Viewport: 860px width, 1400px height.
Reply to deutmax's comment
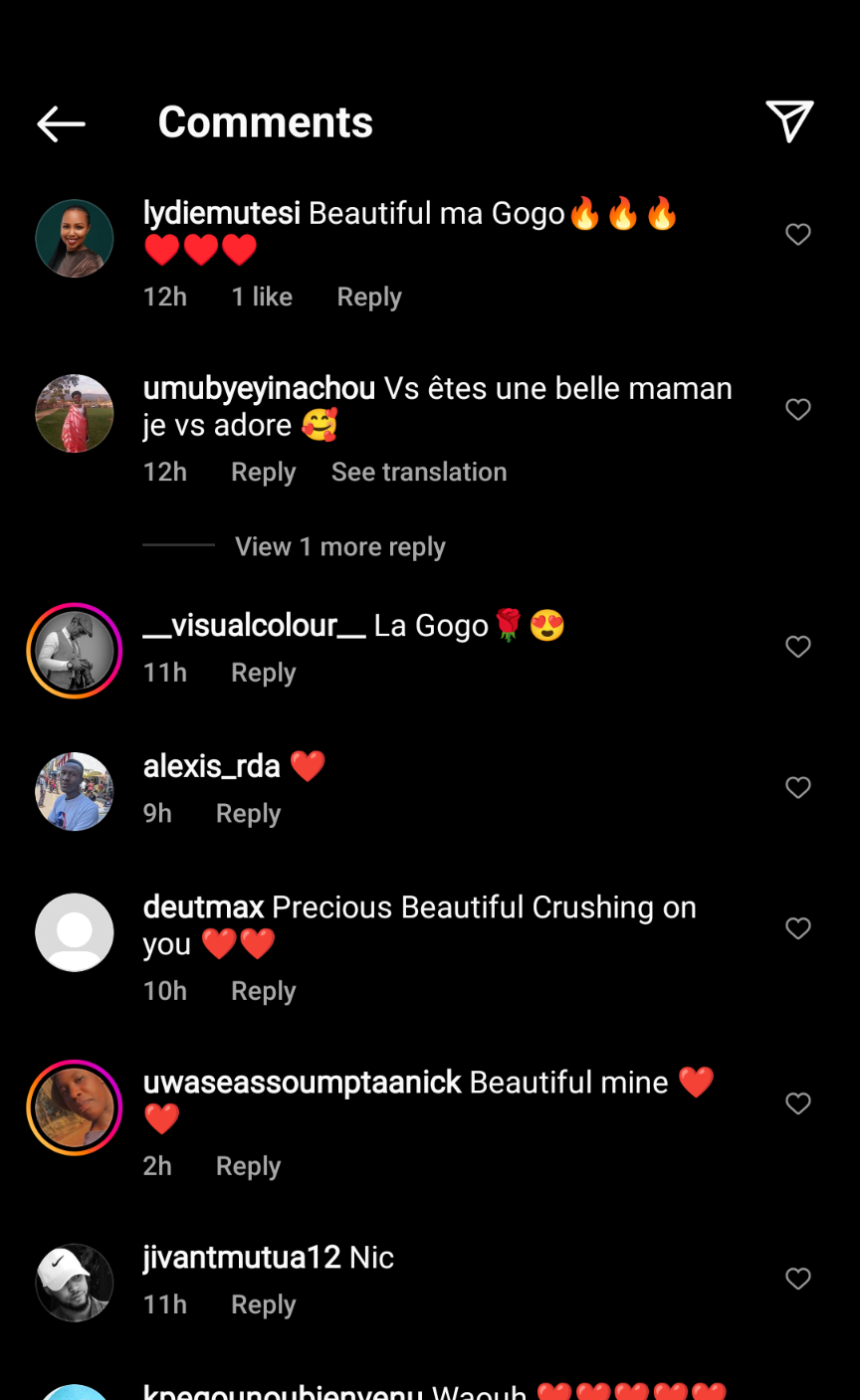point(263,992)
